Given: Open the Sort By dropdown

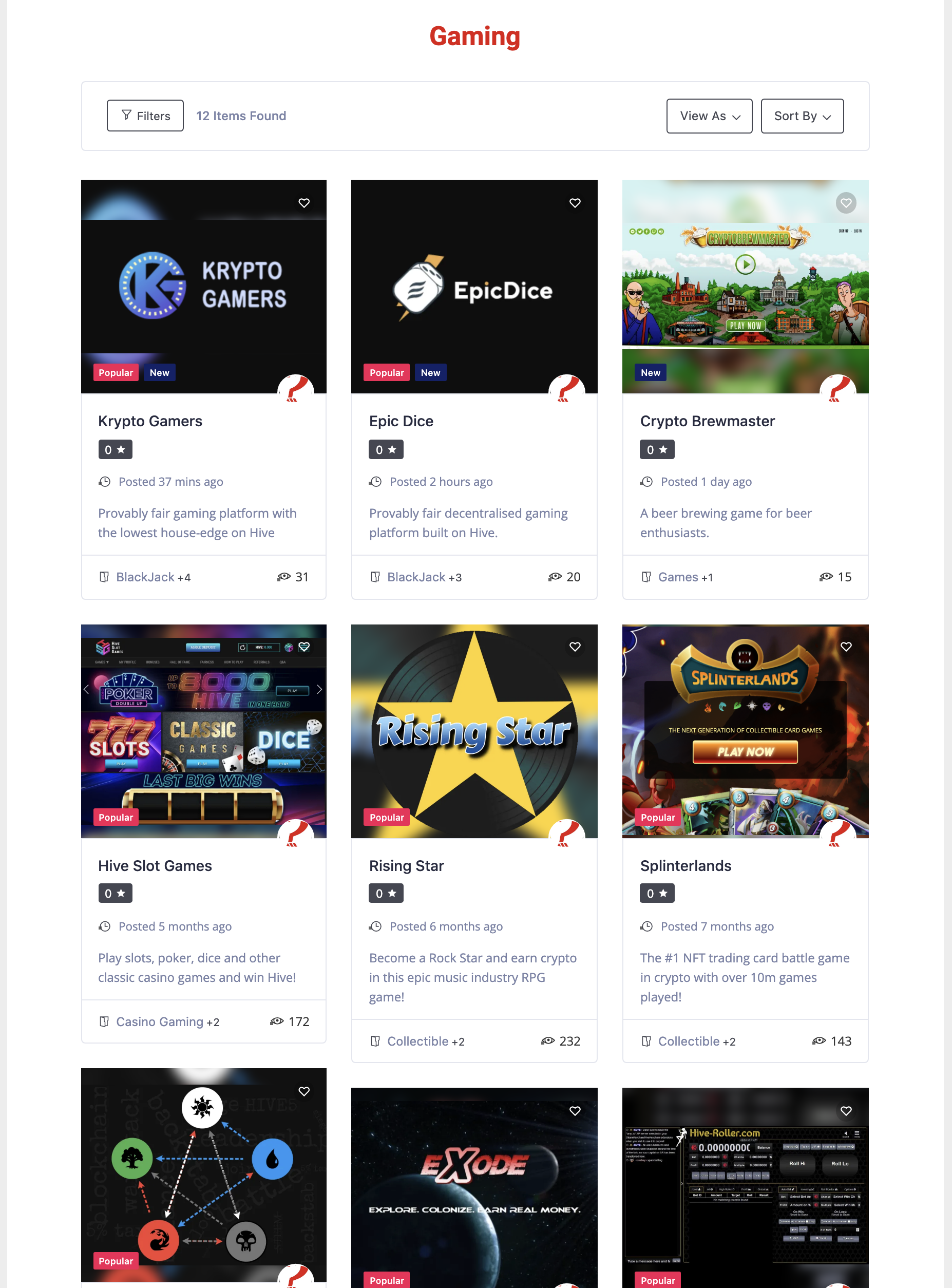Looking at the screenshot, I should (802, 115).
